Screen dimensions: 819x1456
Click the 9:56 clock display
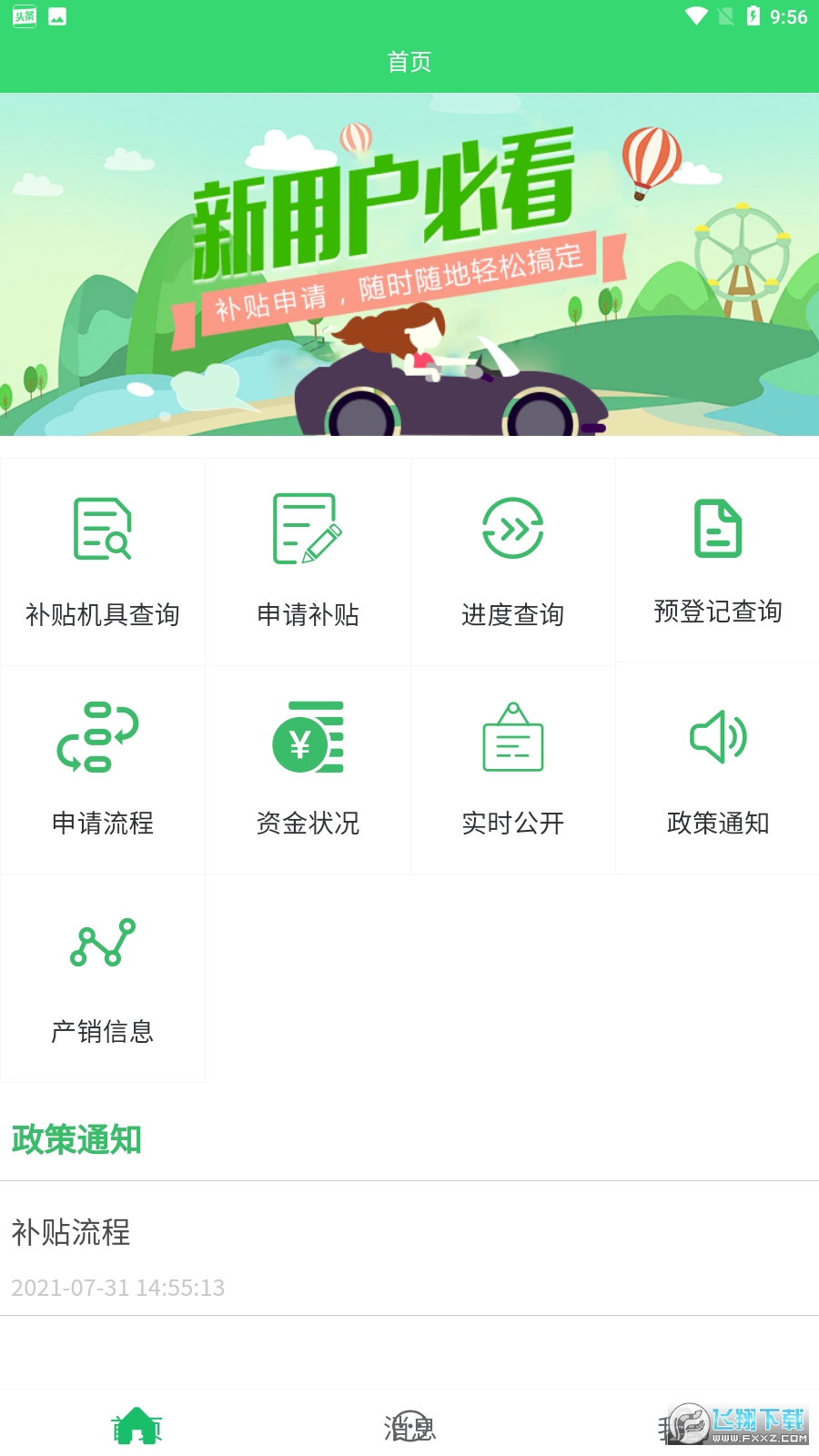click(788, 15)
